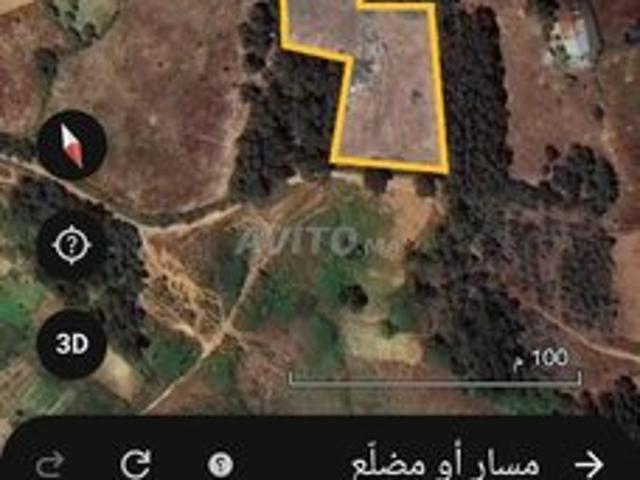Restart the measurement with the circular arrow
Image resolution: width=640 pixels, height=480 pixels.
136,464
